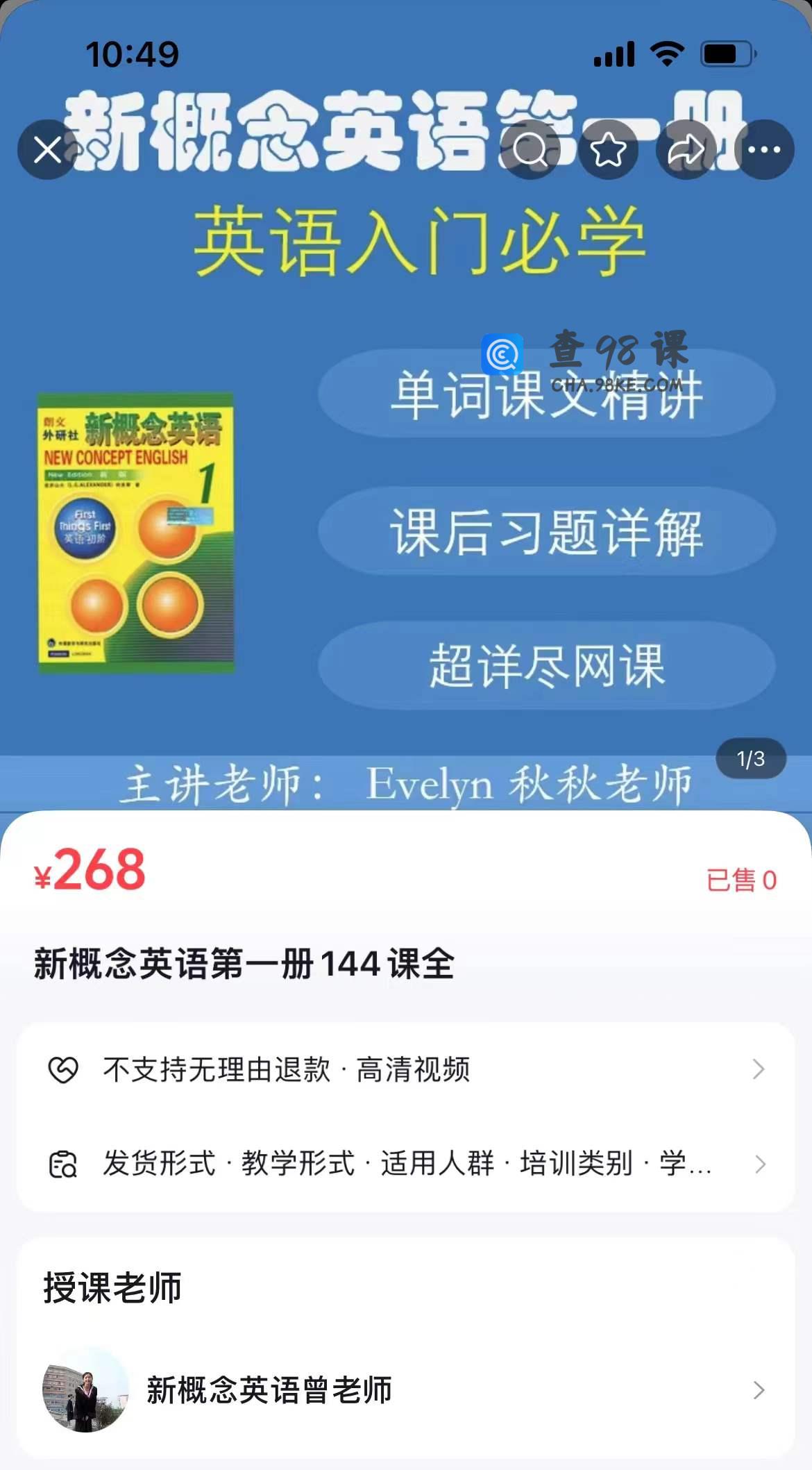Share this course
Viewport: 812px width, 1470px height.
[686, 149]
